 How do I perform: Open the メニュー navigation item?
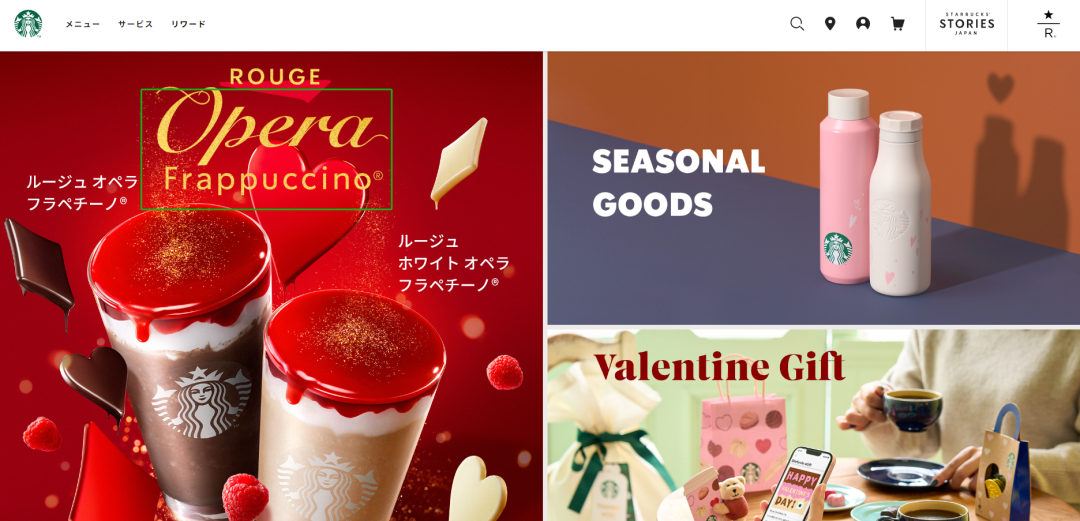pyautogui.click(x=83, y=24)
